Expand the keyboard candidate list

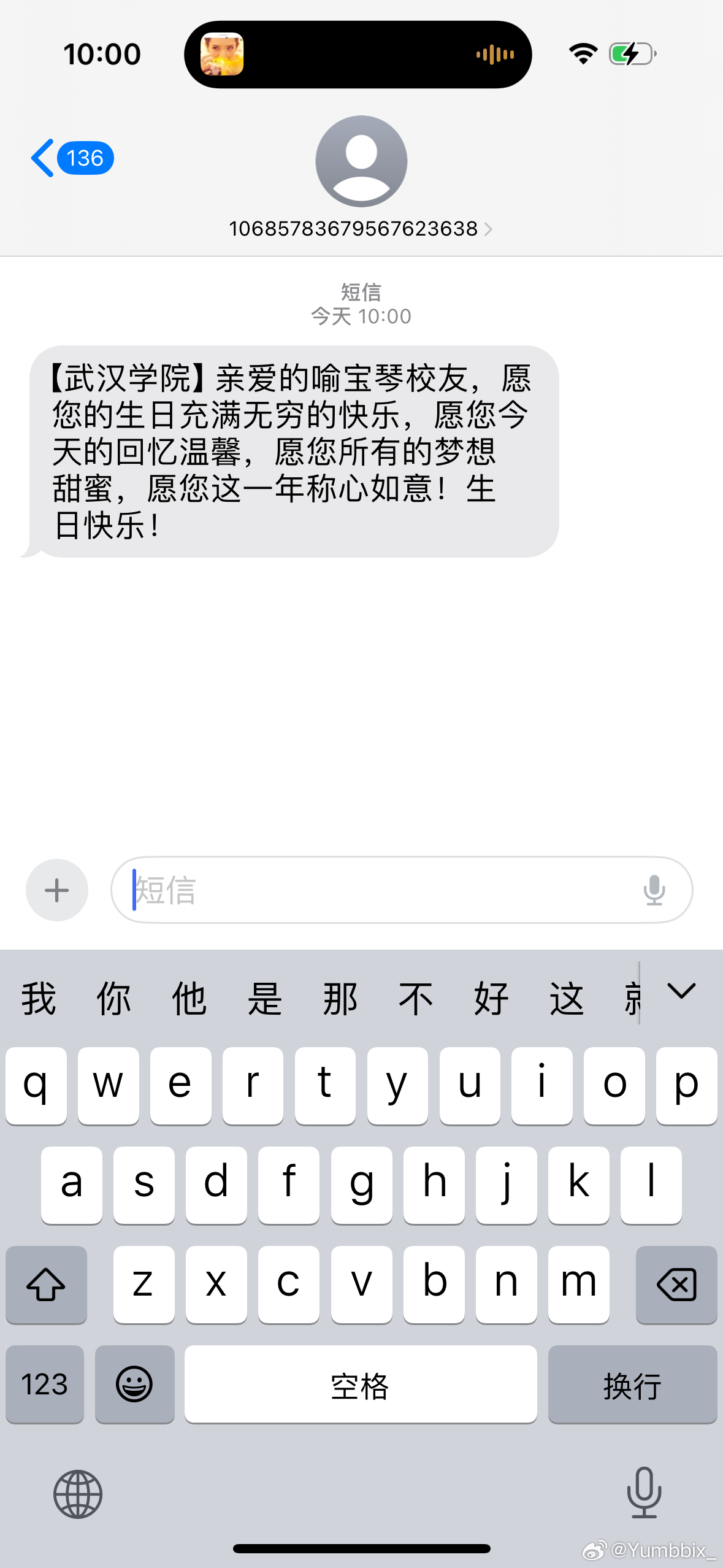(x=681, y=991)
